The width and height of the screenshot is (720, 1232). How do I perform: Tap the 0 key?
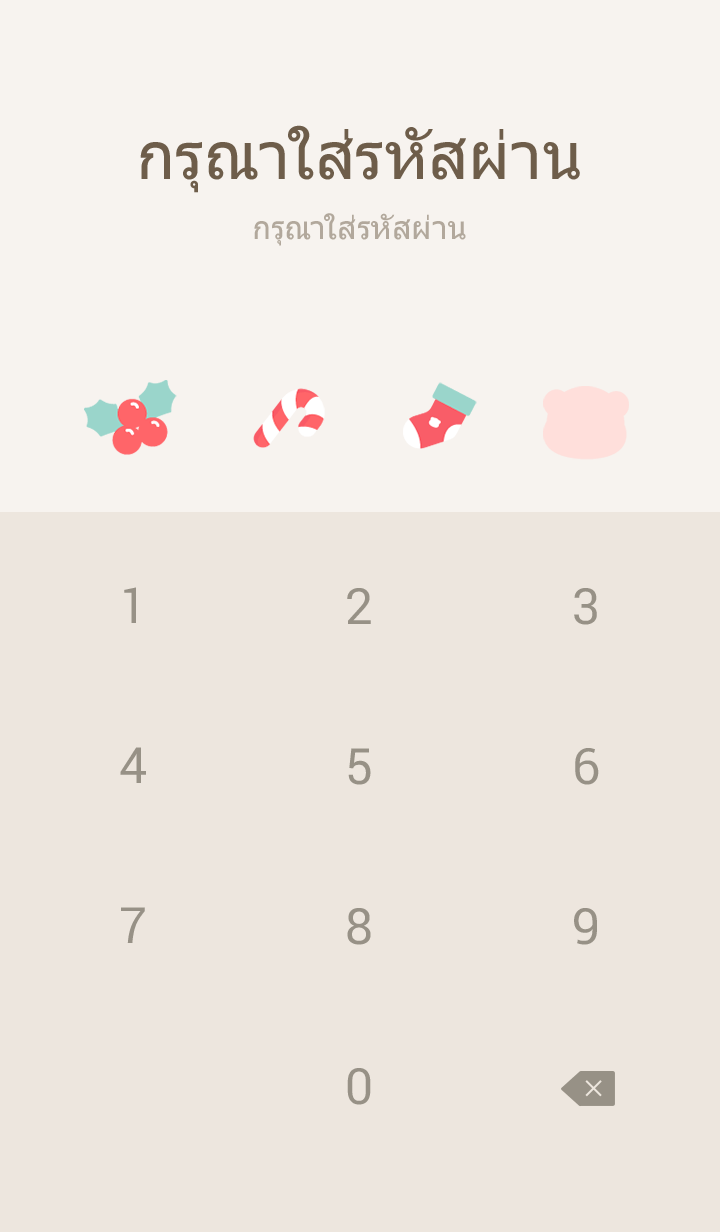(359, 1086)
